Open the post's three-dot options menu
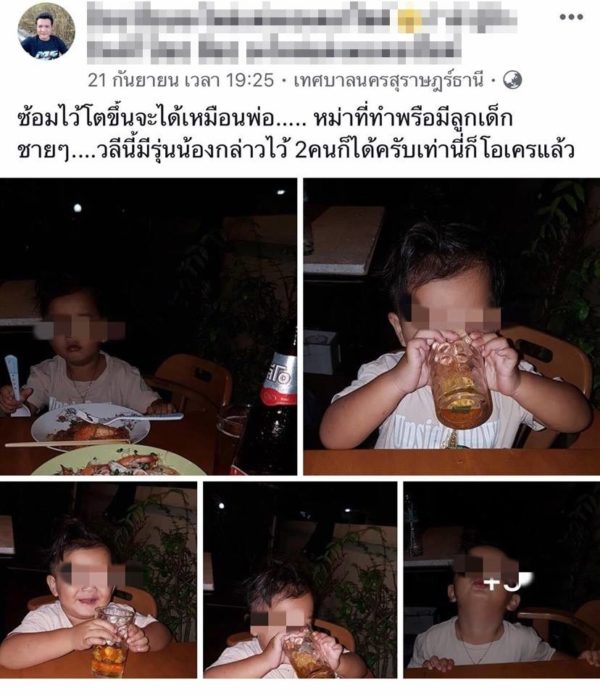Image resolution: width=600 pixels, height=696 pixels. [570, 17]
